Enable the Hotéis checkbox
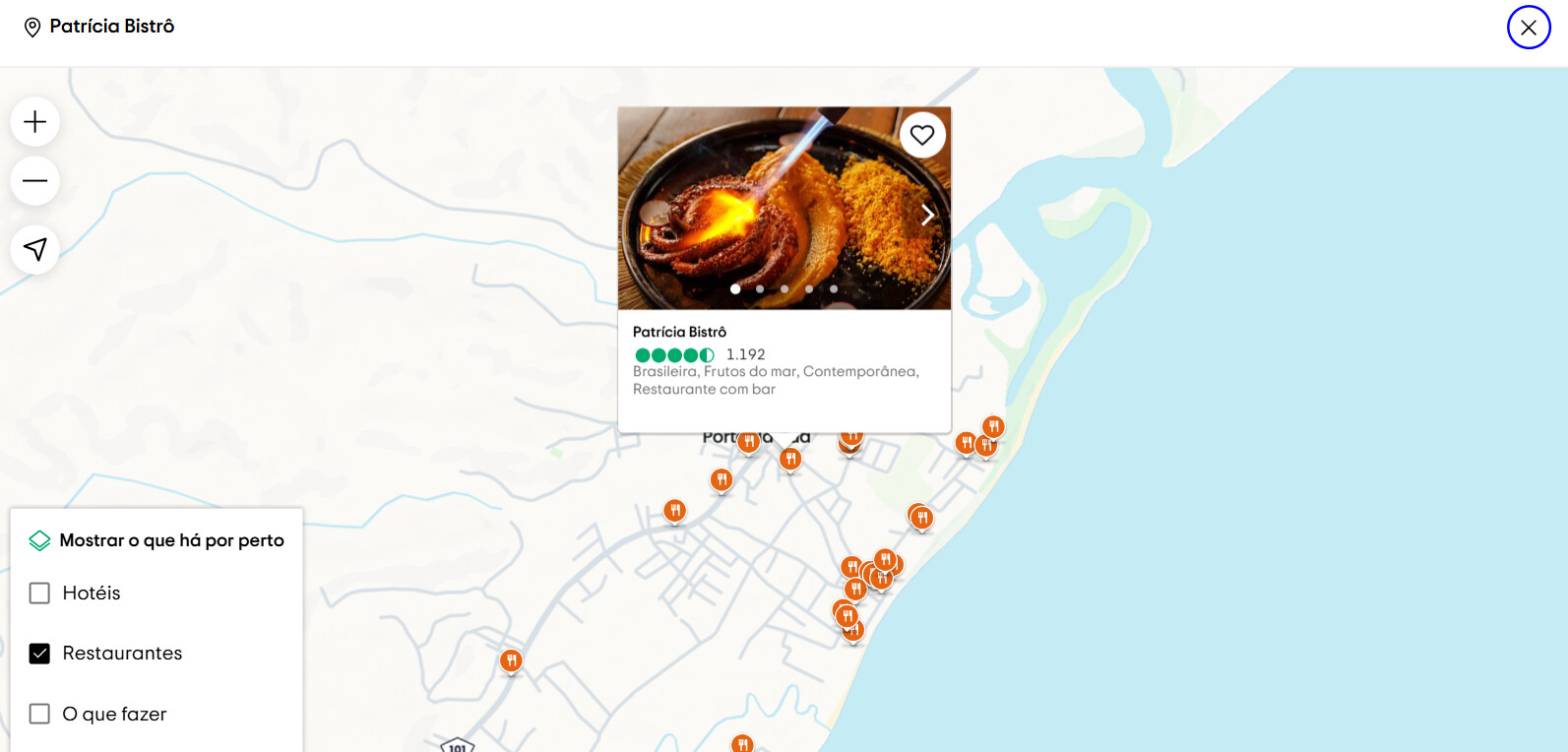The width and height of the screenshot is (1568, 752). coord(39,594)
